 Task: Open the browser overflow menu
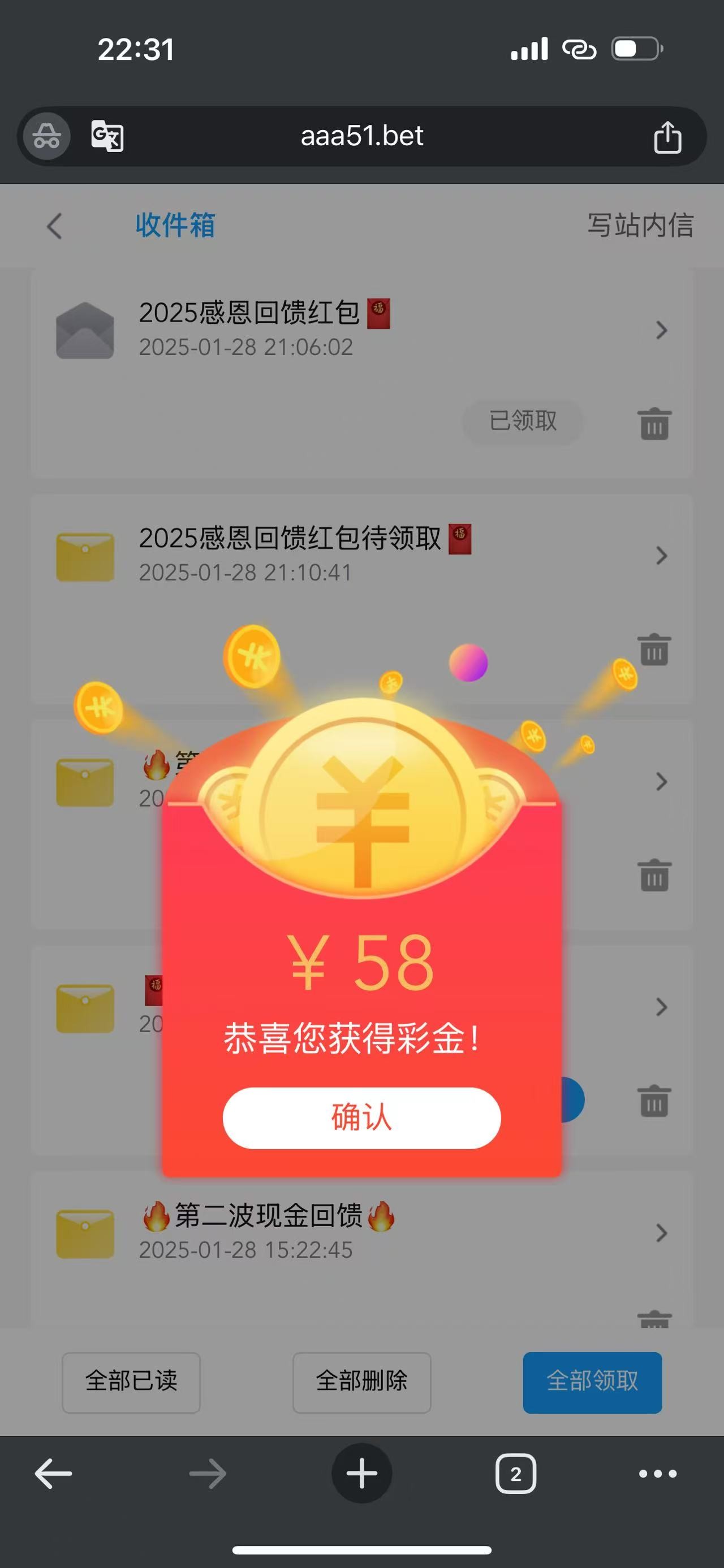657,1474
